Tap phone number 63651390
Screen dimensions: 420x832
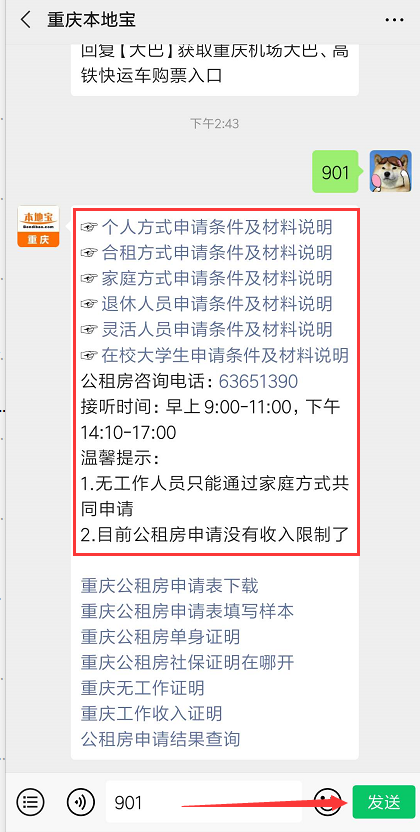point(258,381)
